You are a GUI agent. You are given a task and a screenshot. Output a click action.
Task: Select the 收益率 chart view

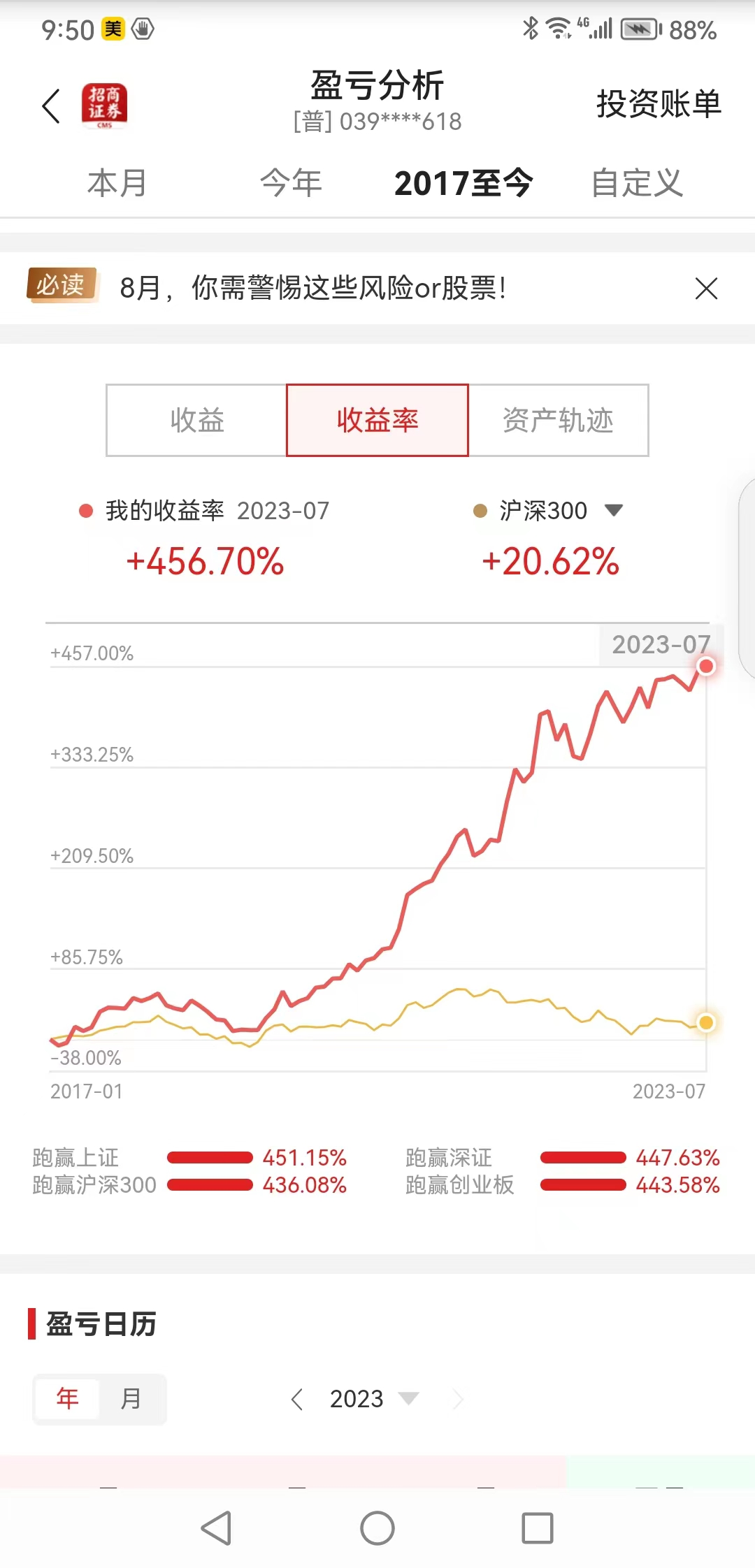tap(377, 420)
